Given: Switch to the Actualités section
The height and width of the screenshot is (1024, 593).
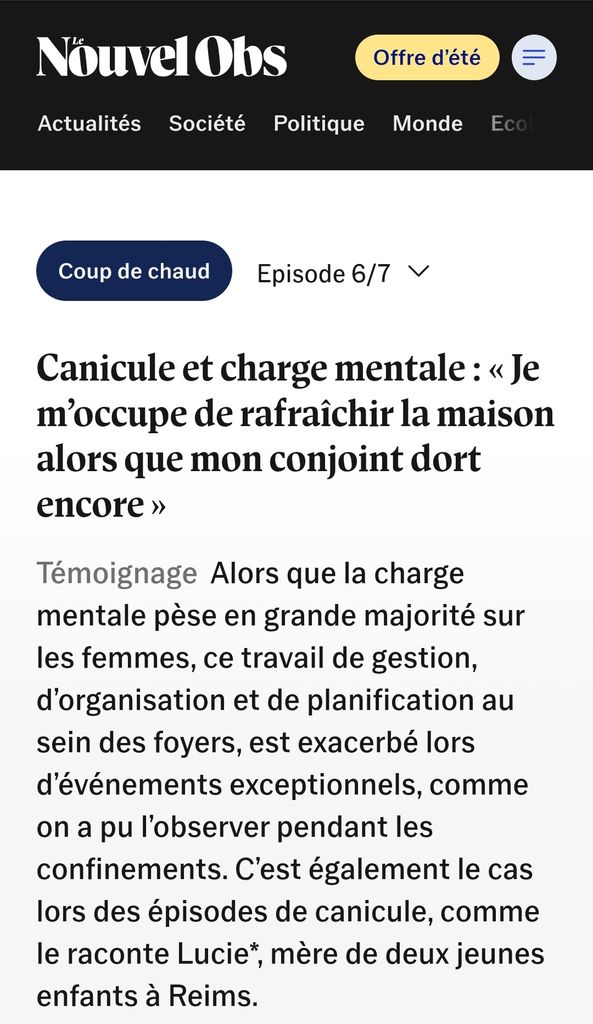Looking at the screenshot, I should point(89,123).
